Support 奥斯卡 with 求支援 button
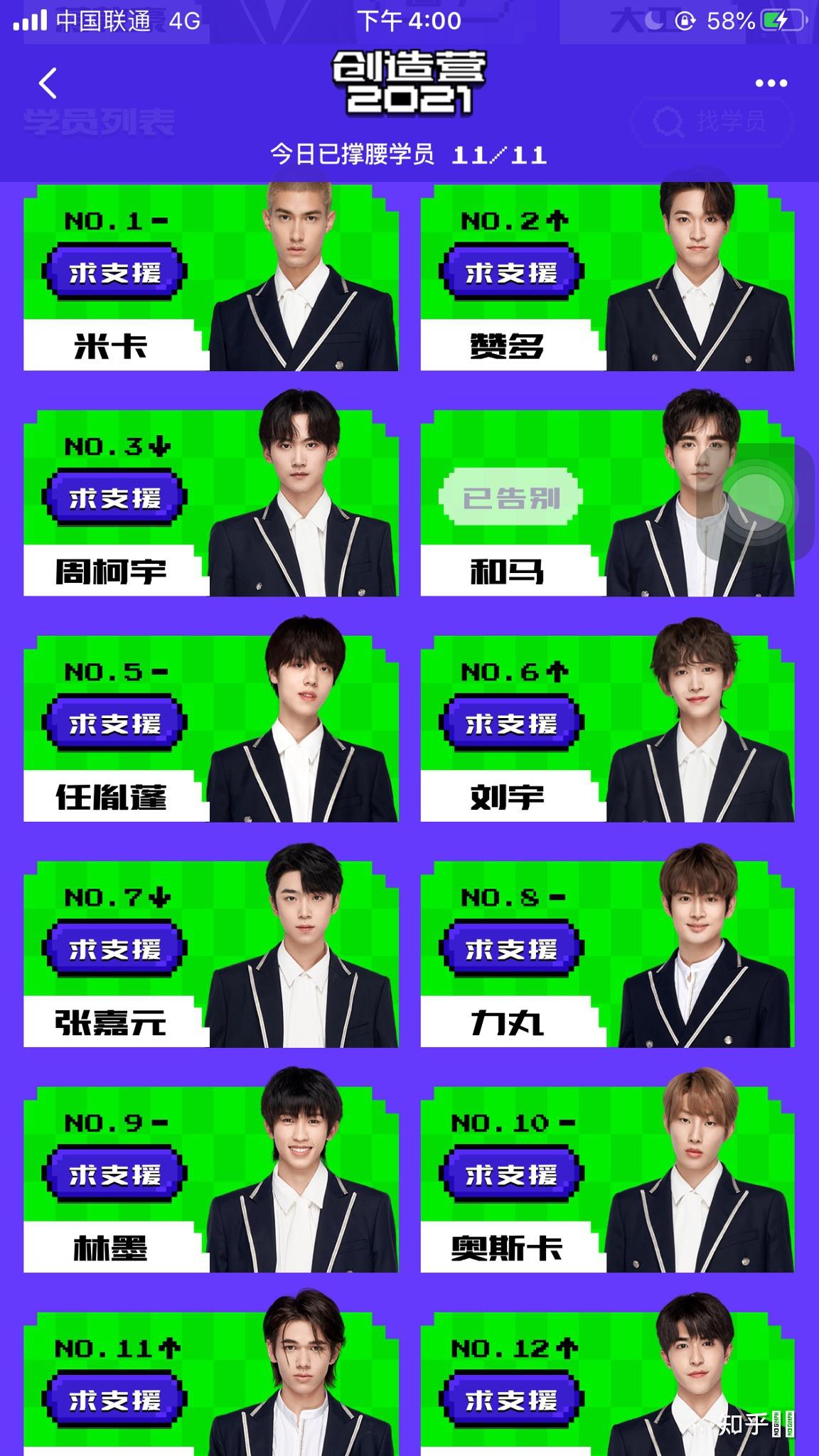 point(511,1174)
